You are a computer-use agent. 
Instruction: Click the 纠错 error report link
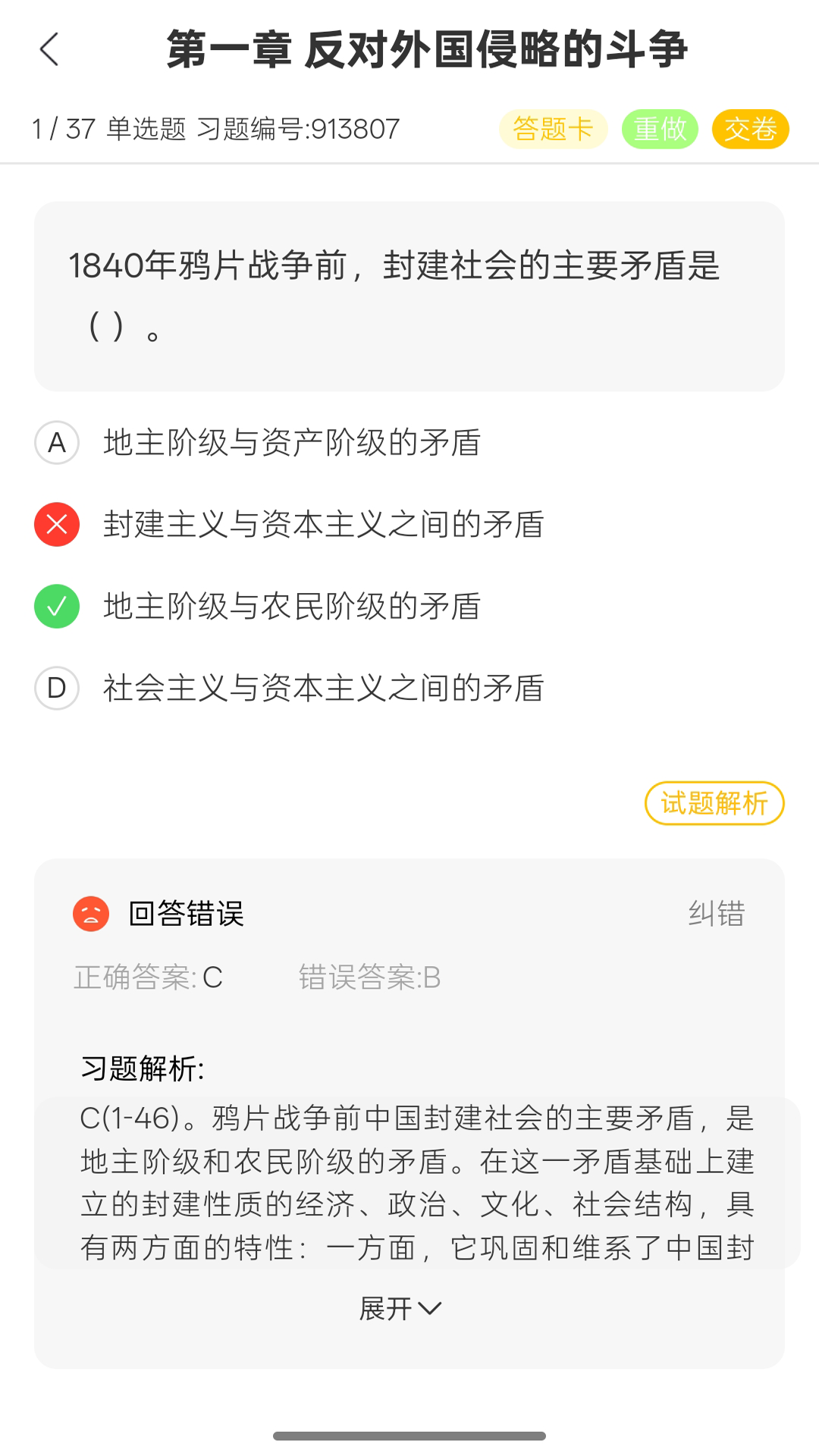(717, 914)
